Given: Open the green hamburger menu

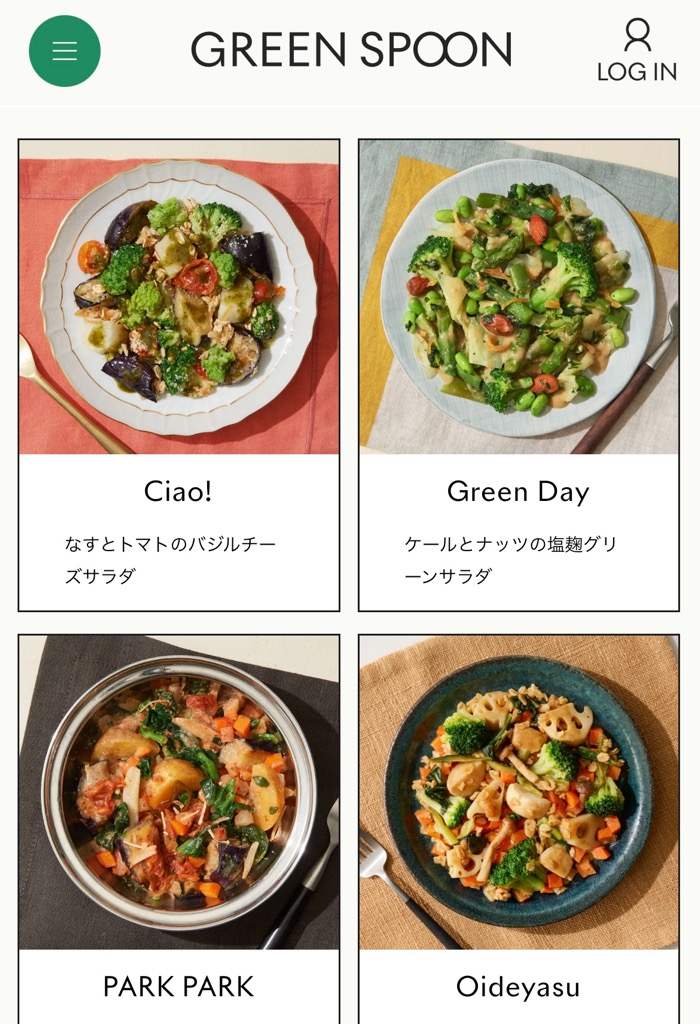Looking at the screenshot, I should (65, 51).
